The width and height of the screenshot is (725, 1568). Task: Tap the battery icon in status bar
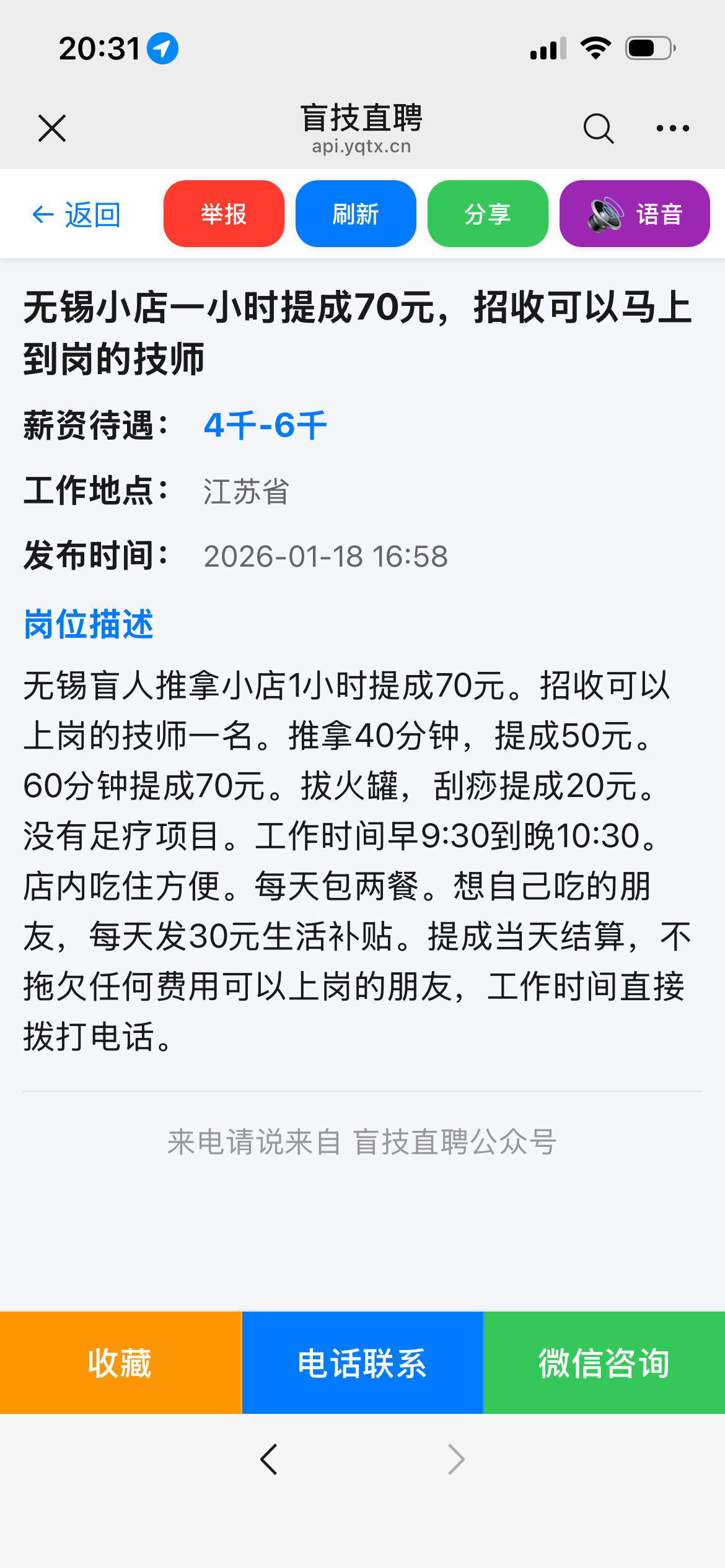pyautogui.click(x=650, y=48)
